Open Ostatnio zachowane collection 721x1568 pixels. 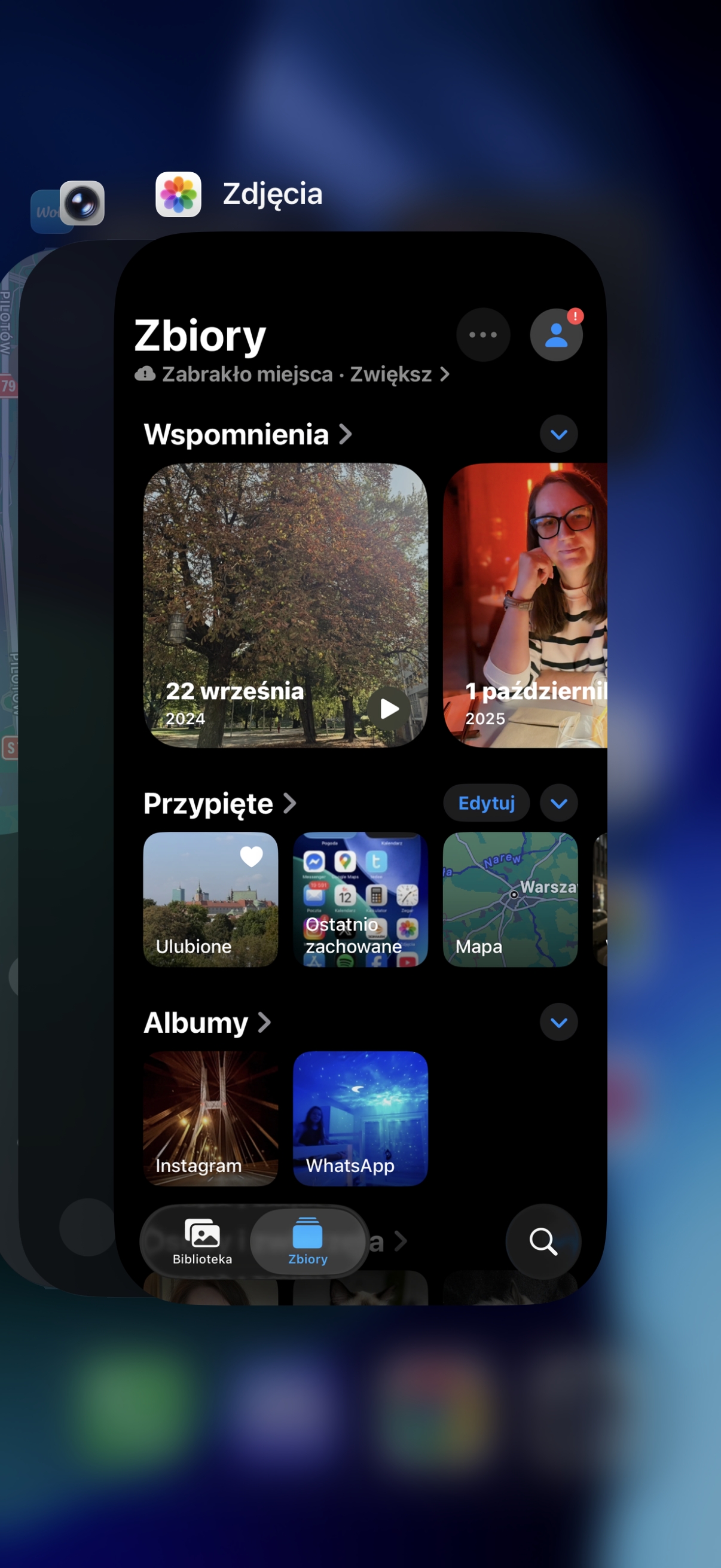coord(360,899)
